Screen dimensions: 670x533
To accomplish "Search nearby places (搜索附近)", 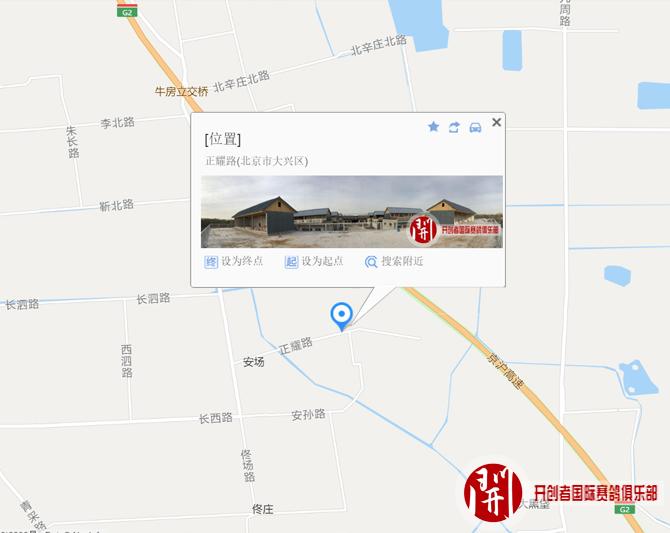I will pyautogui.click(x=394, y=261).
